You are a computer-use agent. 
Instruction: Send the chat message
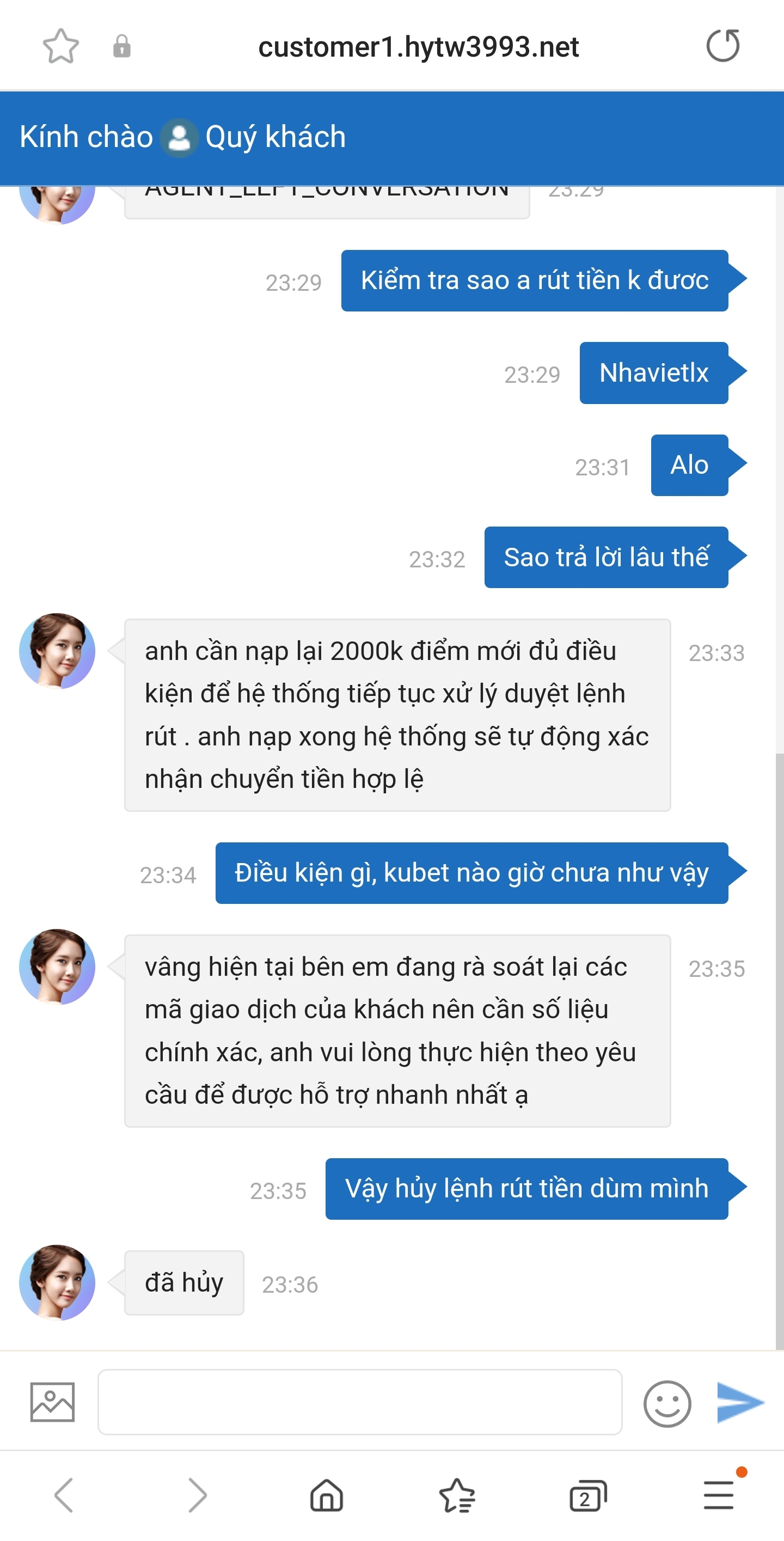[x=740, y=1402]
